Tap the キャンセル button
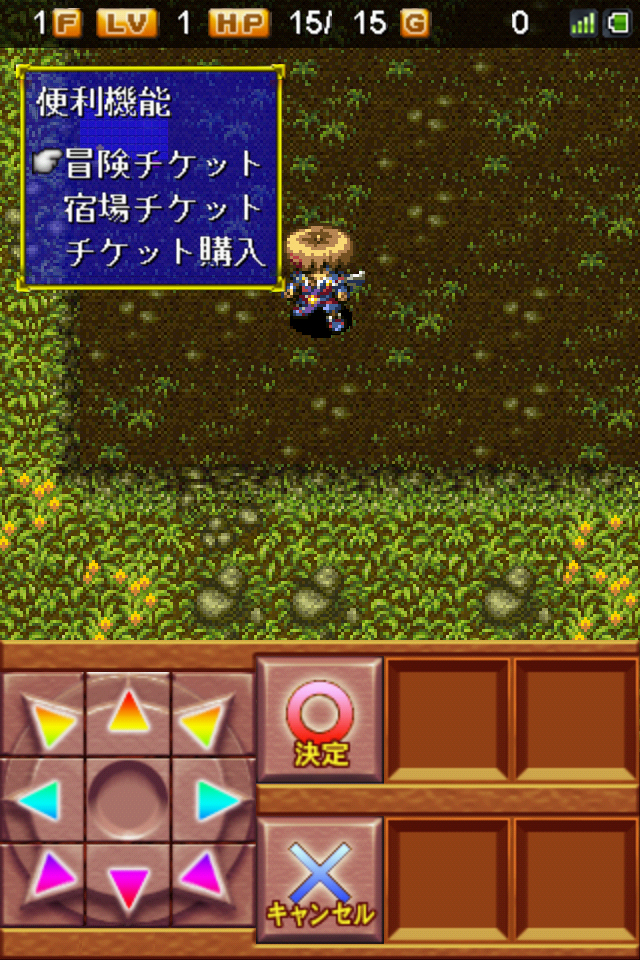This screenshot has width=640, height=960. pyautogui.click(x=320, y=880)
